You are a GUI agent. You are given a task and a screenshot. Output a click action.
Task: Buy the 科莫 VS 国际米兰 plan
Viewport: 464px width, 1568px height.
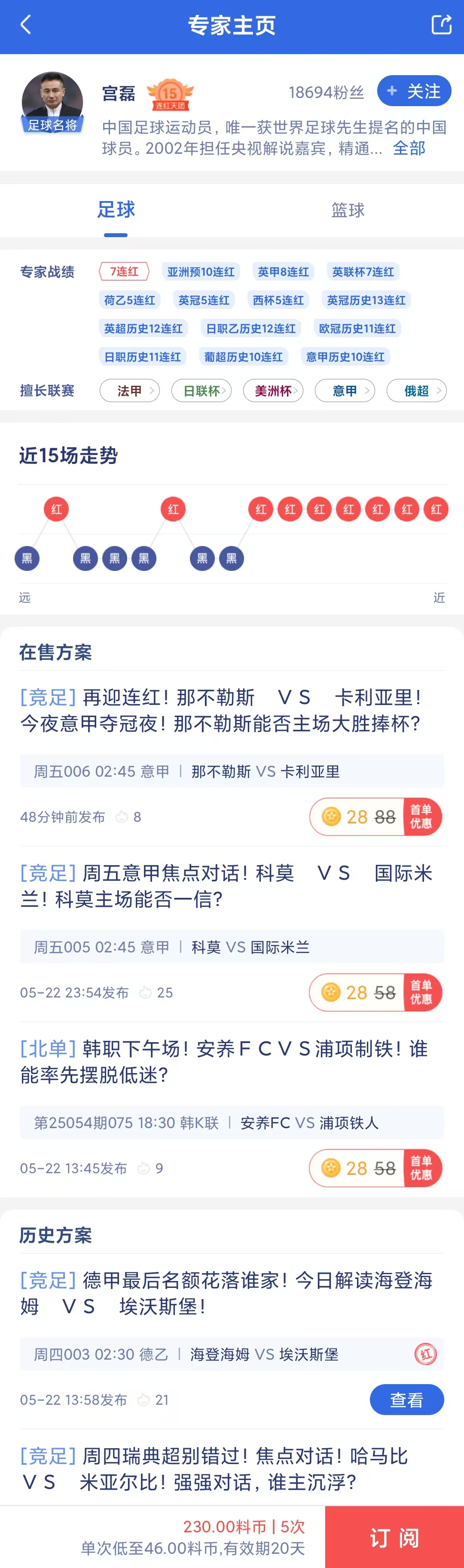pos(375,993)
